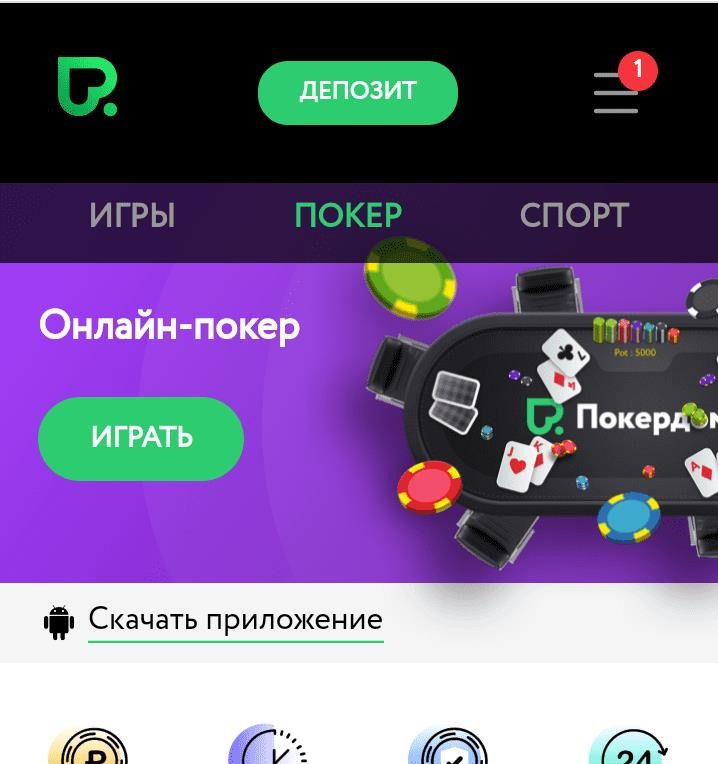Switch to the Игры tab

point(132,216)
